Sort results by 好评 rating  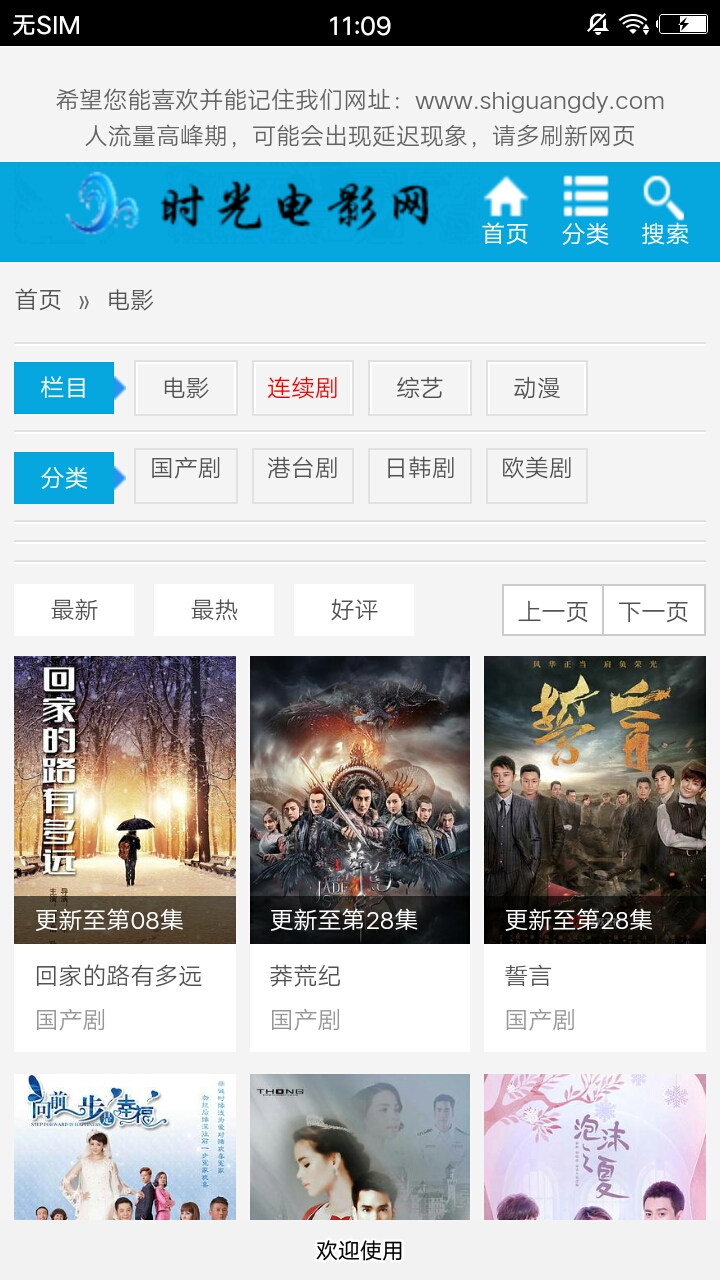353,610
